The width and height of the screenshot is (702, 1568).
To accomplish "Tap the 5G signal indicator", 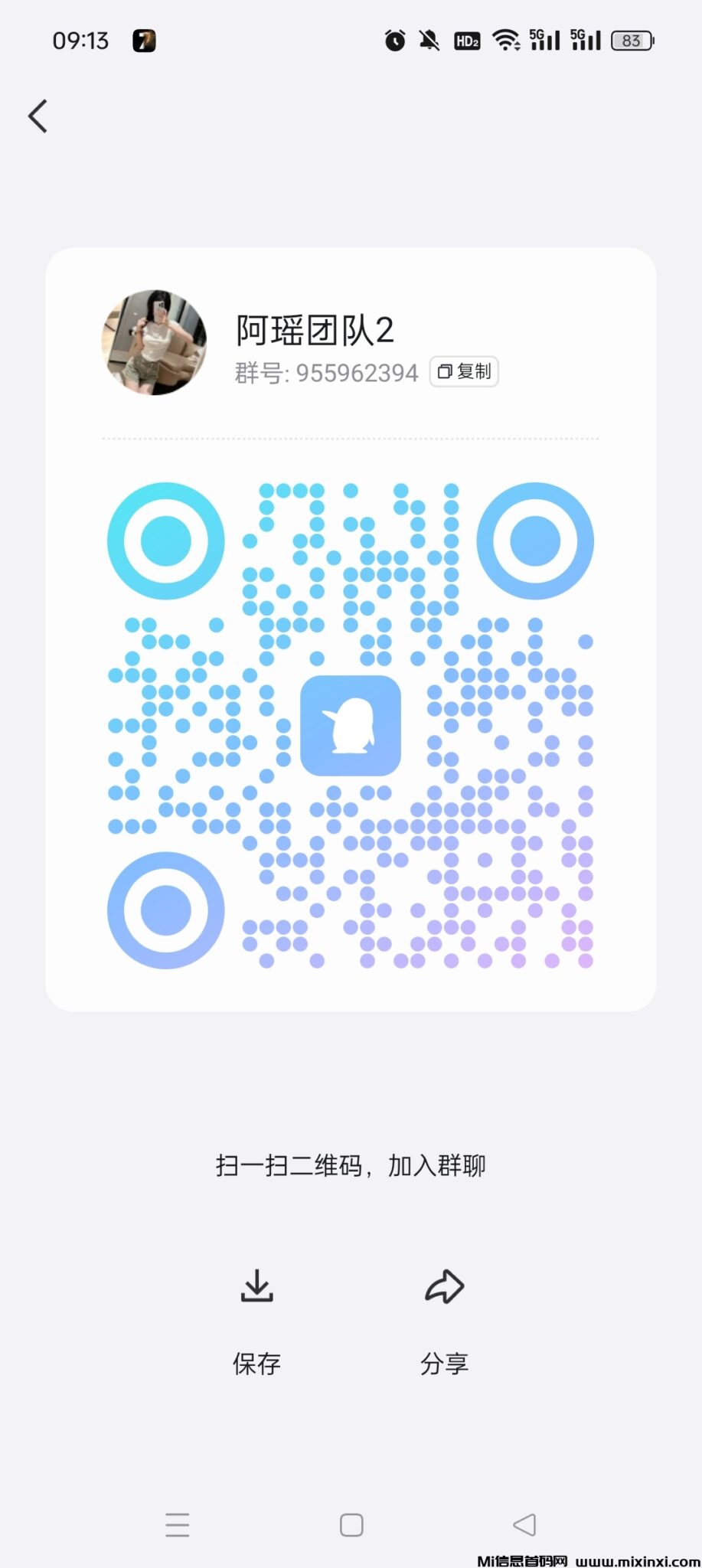I will (544, 41).
